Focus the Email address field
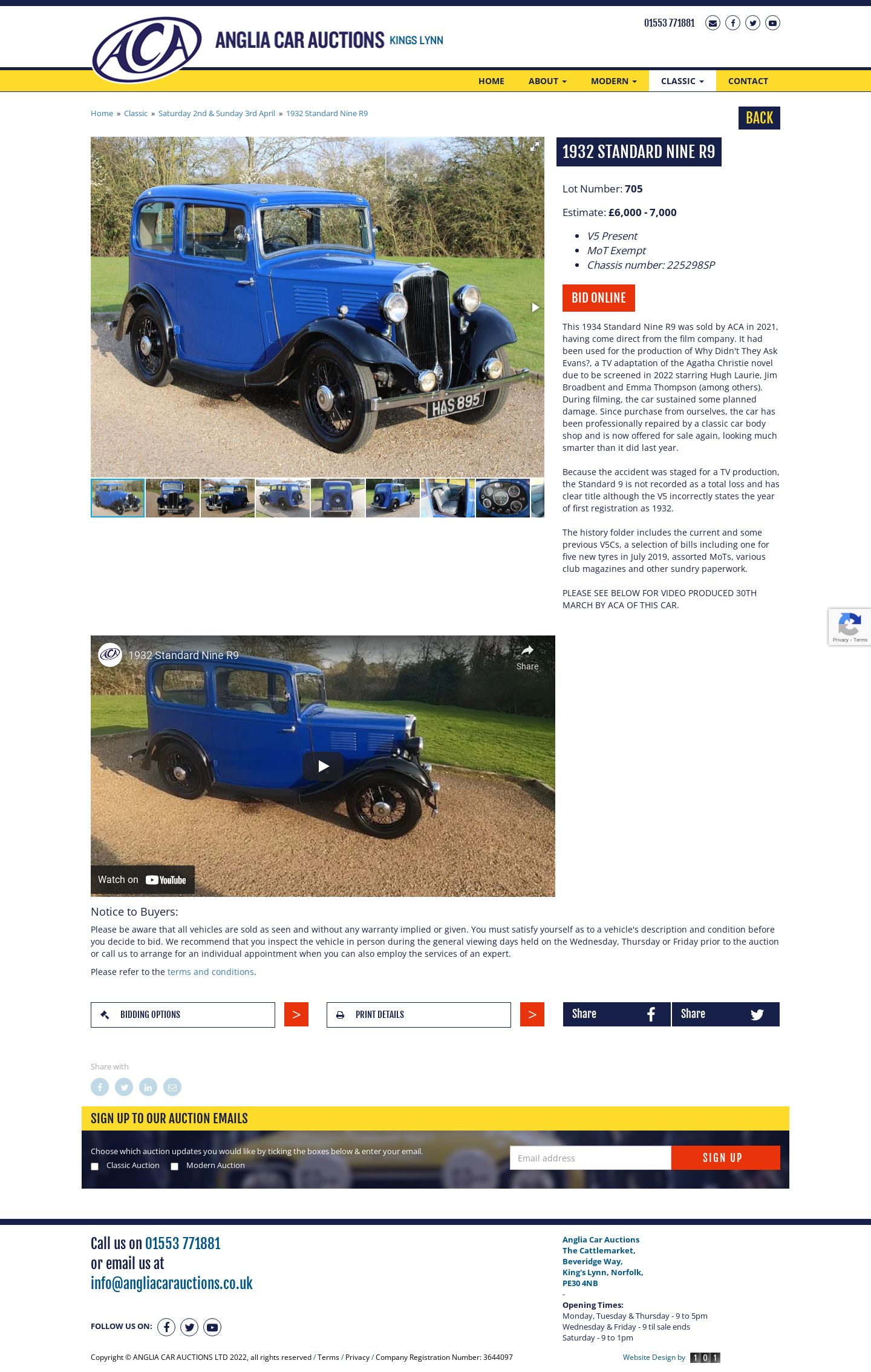871x1372 pixels. click(590, 1158)
